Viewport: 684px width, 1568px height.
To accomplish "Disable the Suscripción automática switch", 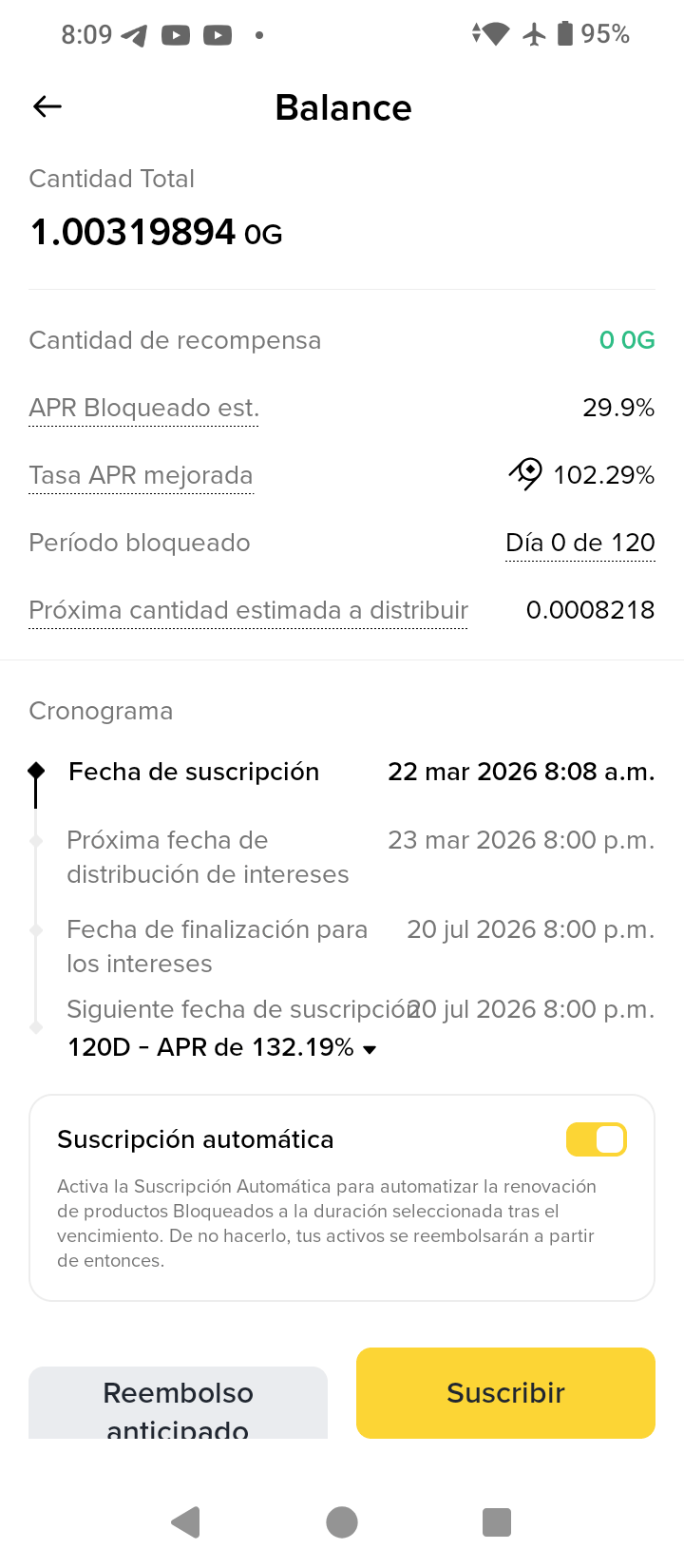I will [x=596, y=1139].
